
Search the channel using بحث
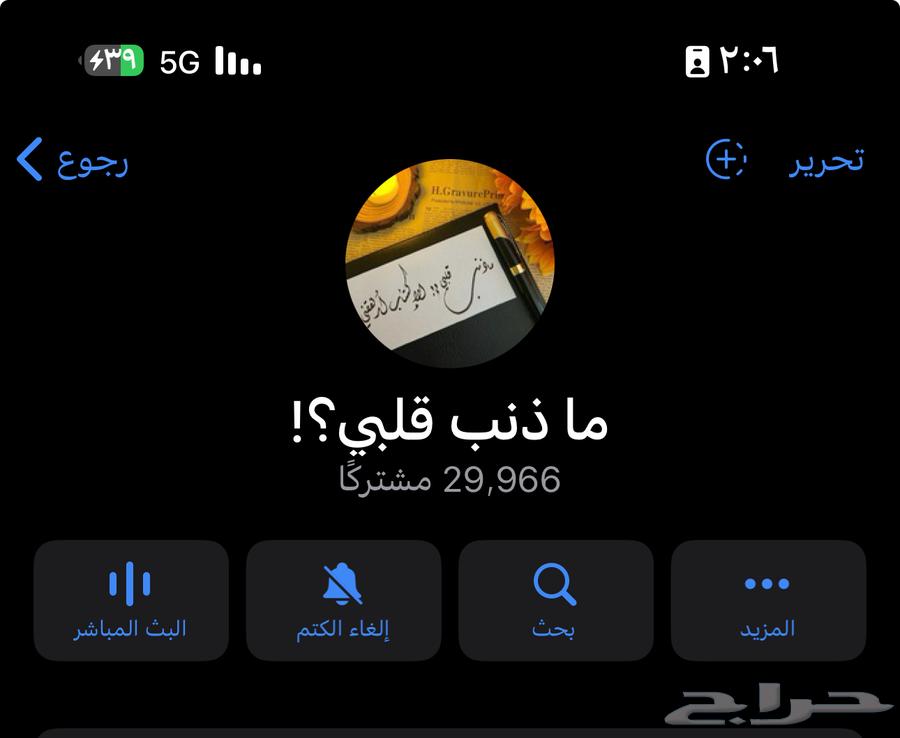pos(555,600)
